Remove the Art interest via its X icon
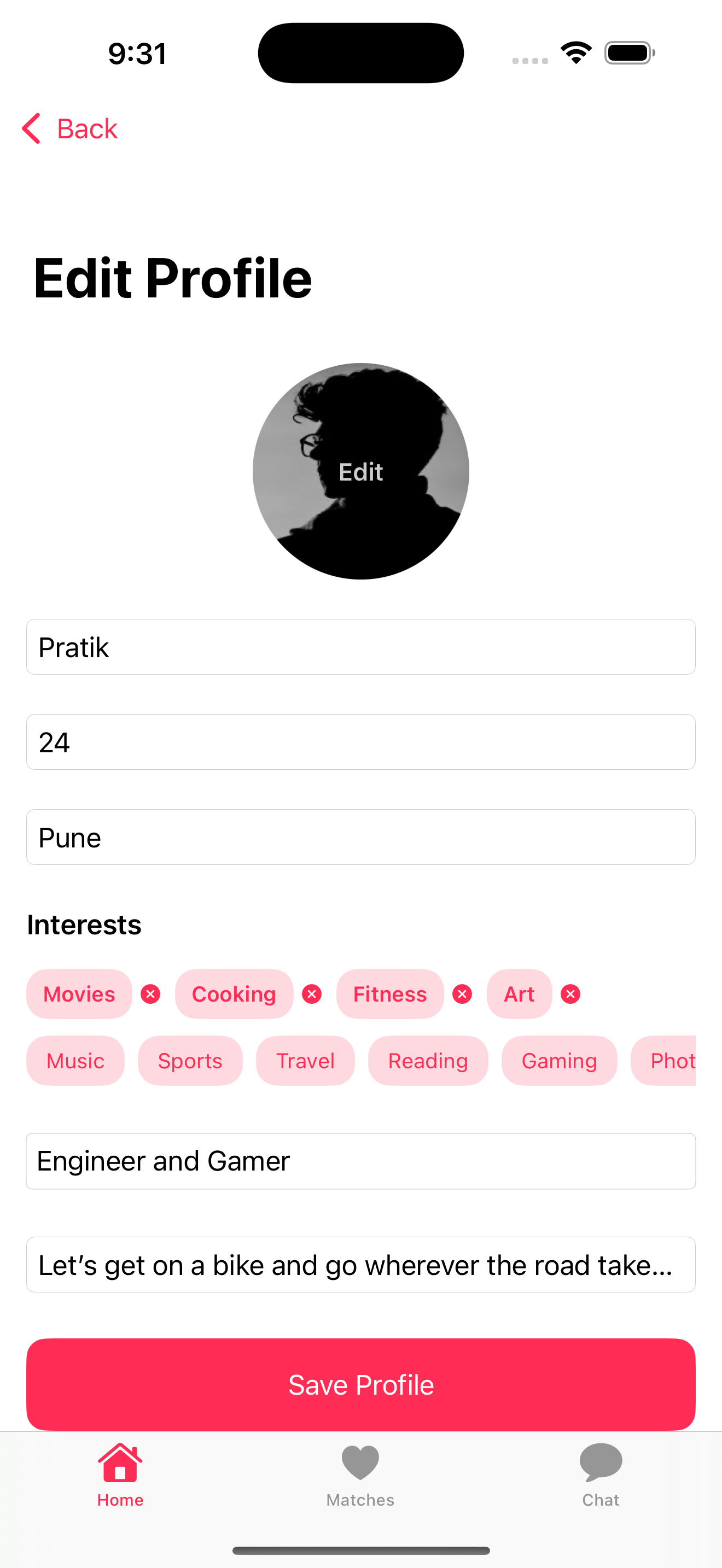Image resolution: width=722 pixels, height=1568 pixels. (570, 993)
